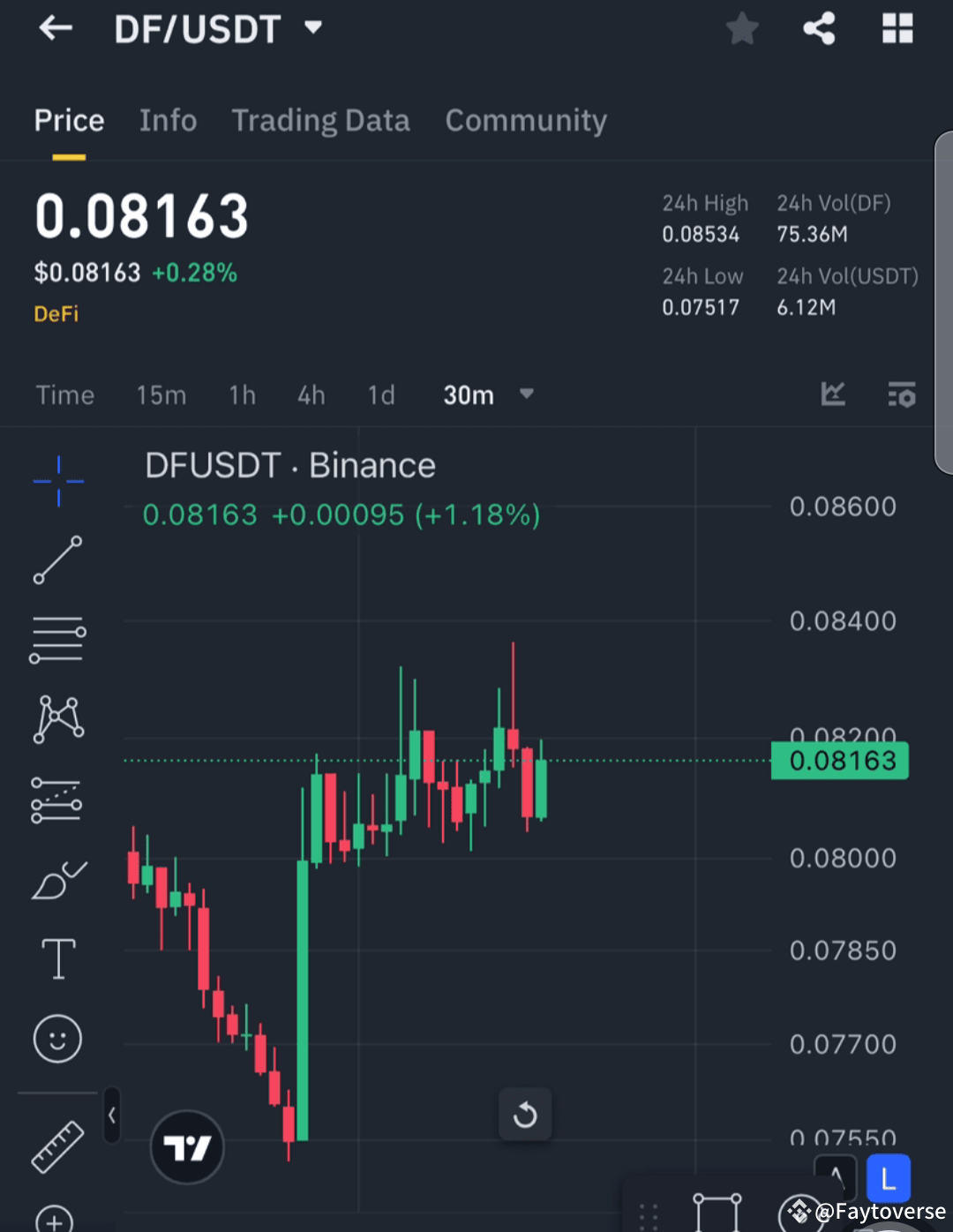Select the ruler measurement tool
This screenshot has height=1232, width=953.
pos(58,1147)
